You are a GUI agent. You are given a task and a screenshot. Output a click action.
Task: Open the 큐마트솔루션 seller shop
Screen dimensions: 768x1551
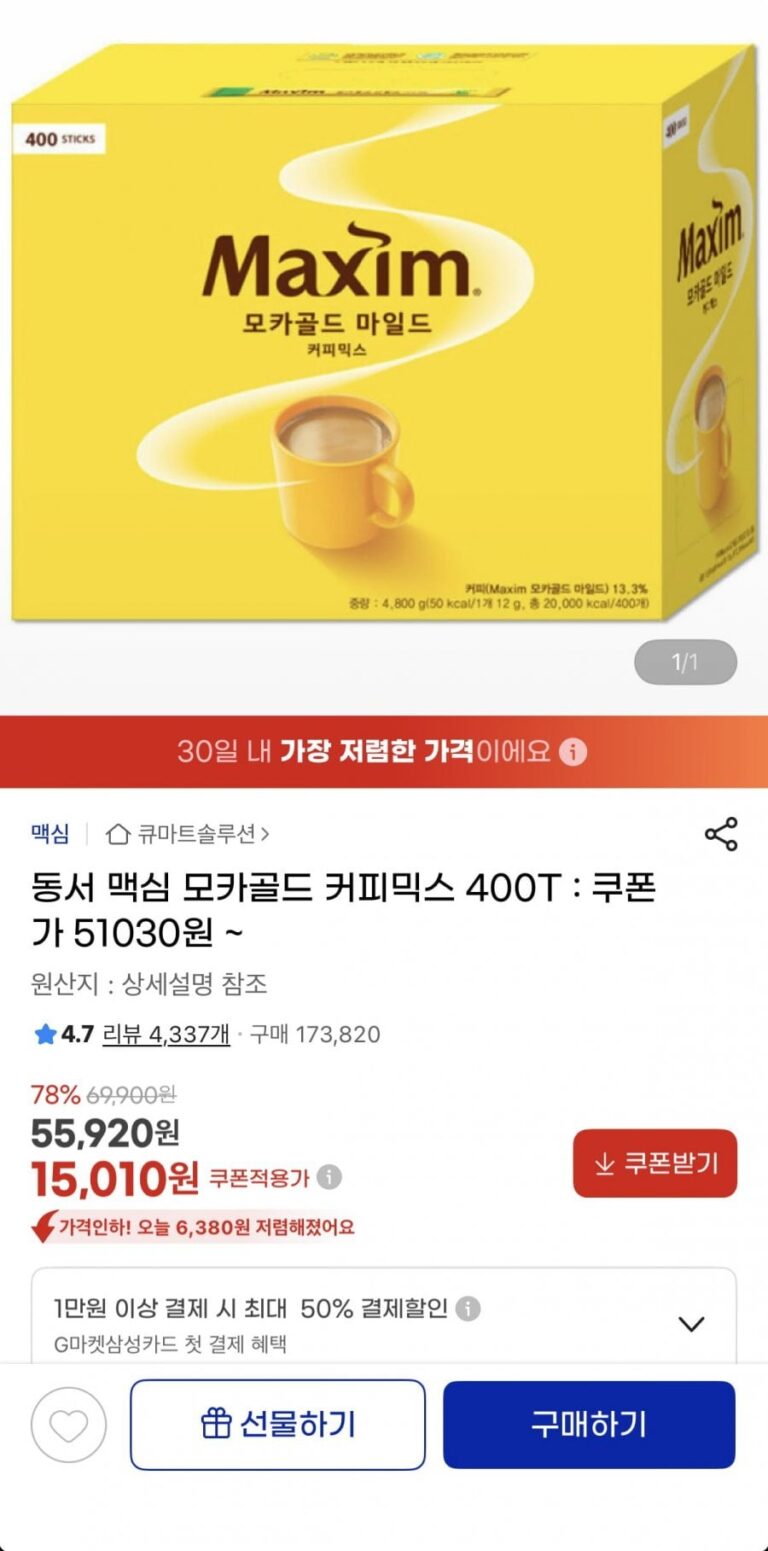click(187, 833)
